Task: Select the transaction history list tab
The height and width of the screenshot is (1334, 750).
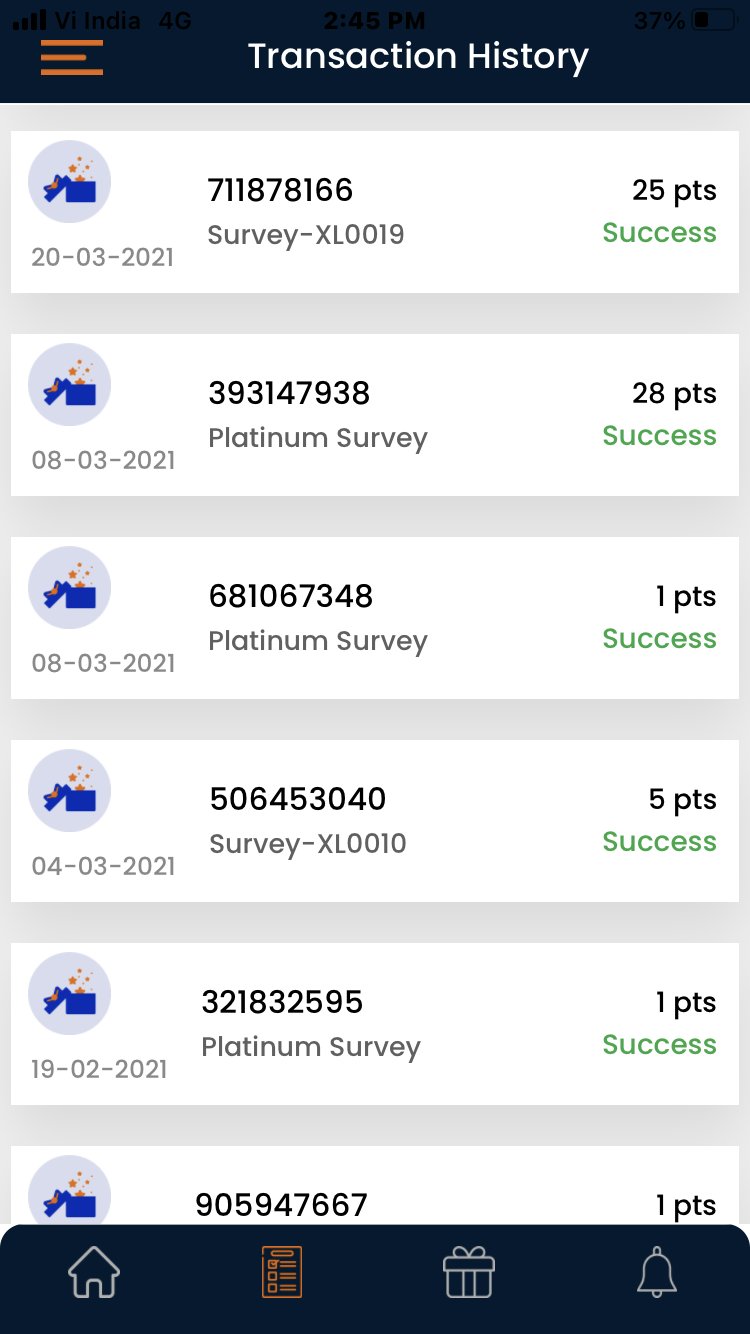Action: pos(281,1274)
